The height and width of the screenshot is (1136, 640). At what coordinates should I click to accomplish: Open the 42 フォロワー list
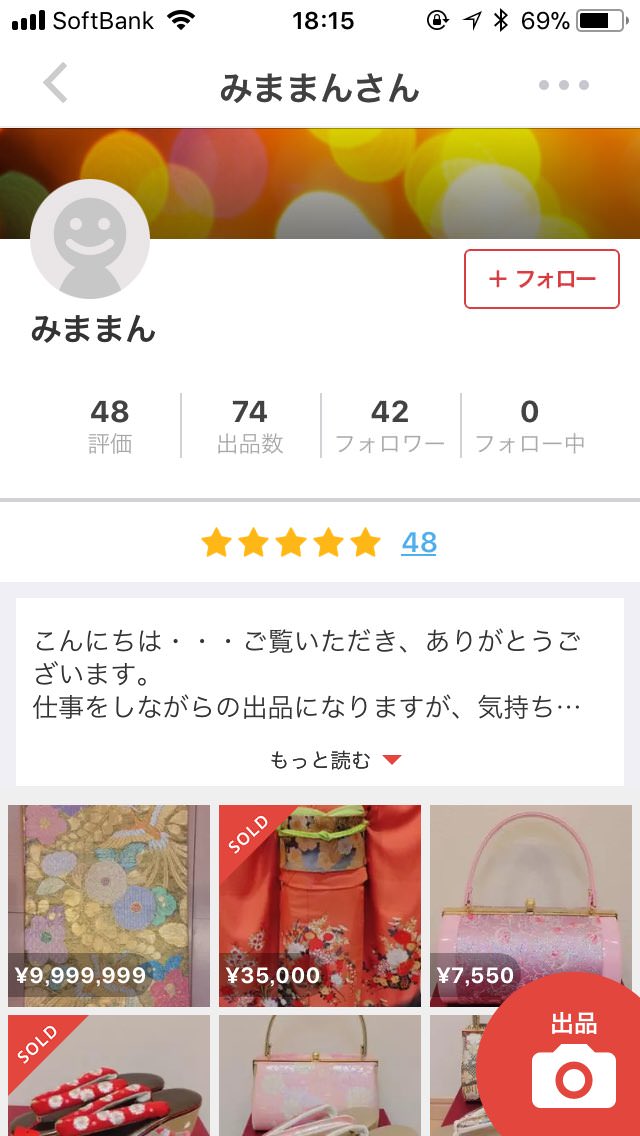coord(390,425)
